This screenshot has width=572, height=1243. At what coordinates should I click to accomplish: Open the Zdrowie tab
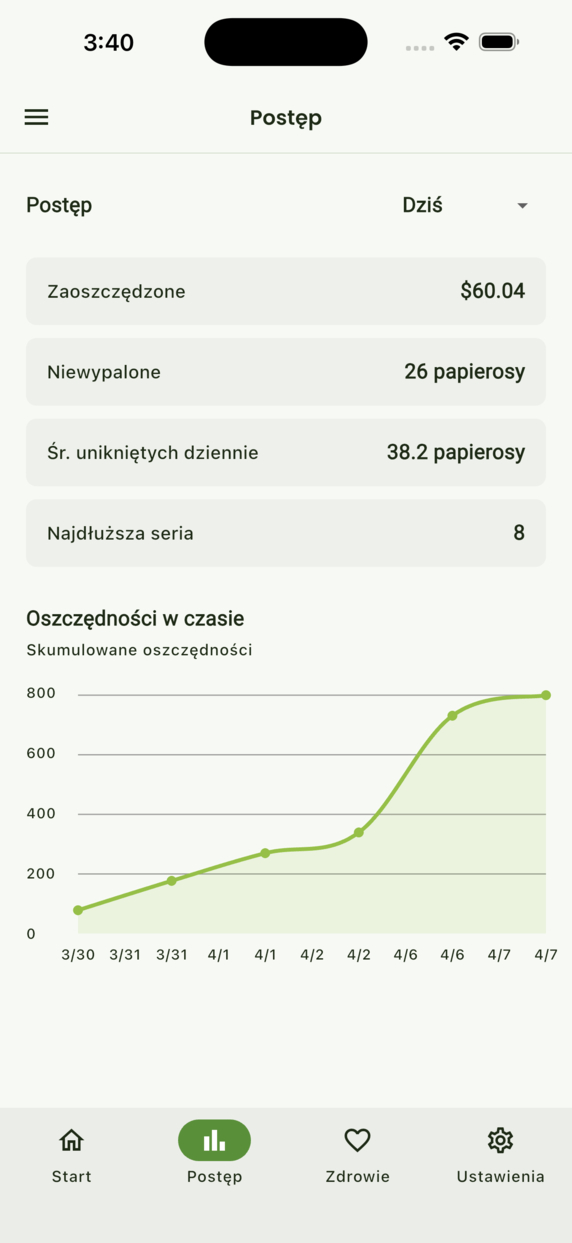click(x=357, y=1155)
